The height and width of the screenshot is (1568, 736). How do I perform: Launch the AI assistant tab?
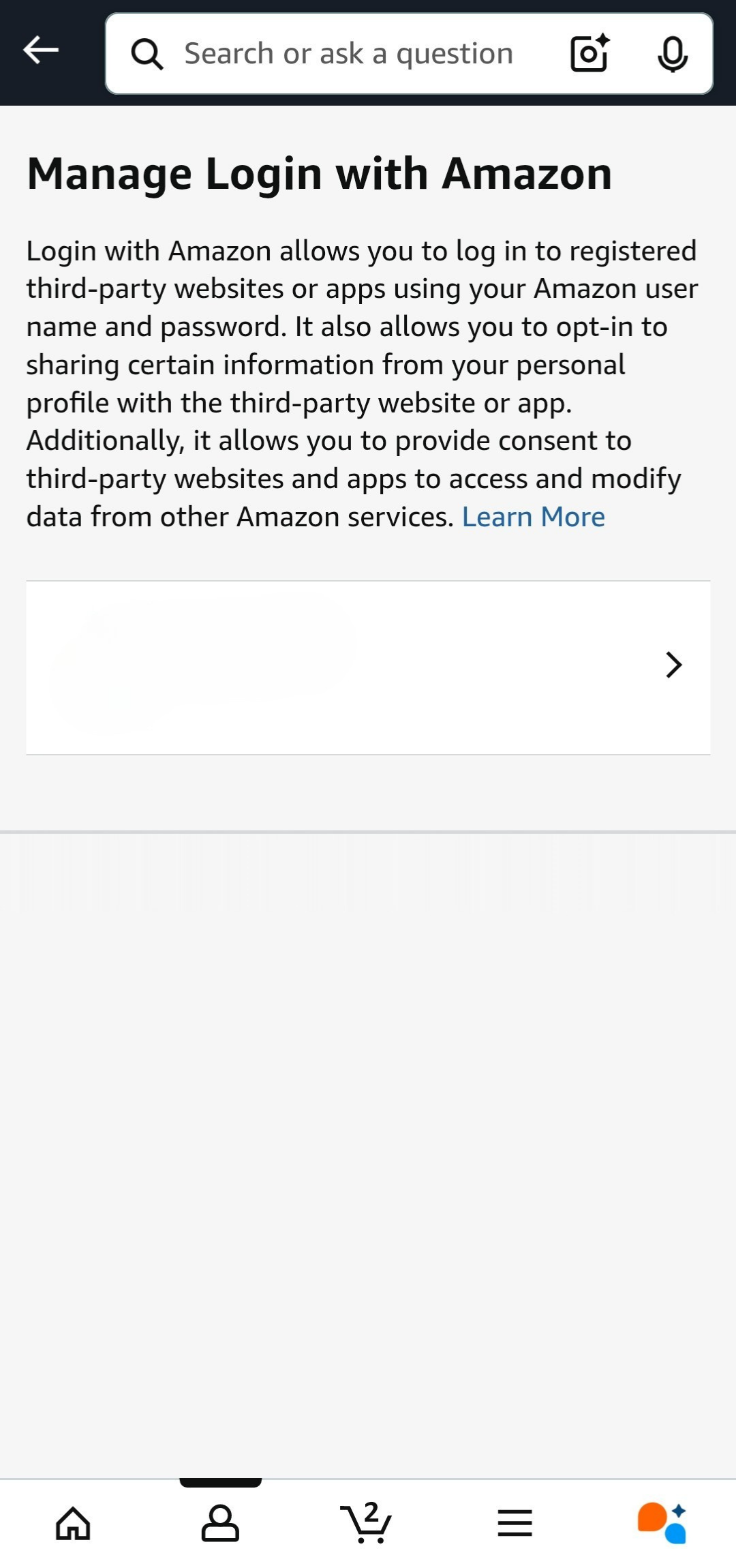coord(662,1523)
